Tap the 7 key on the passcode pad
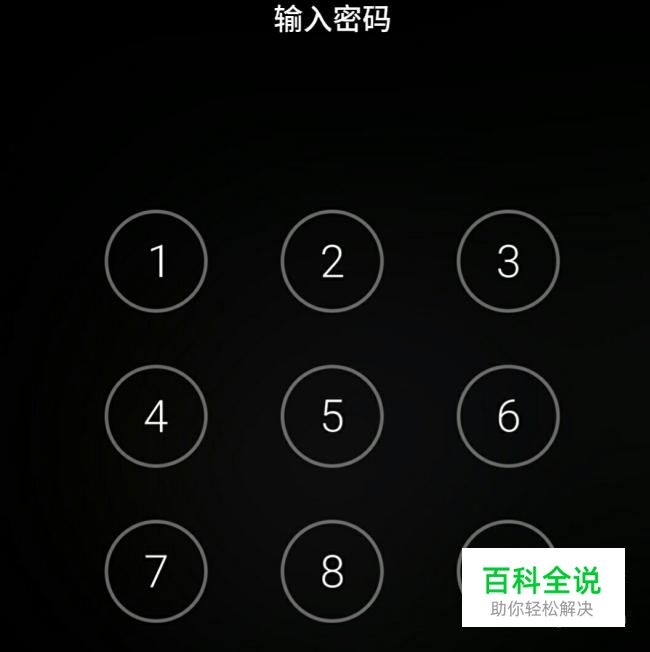Screen dimensions: 650x652 tap(156, 571)
